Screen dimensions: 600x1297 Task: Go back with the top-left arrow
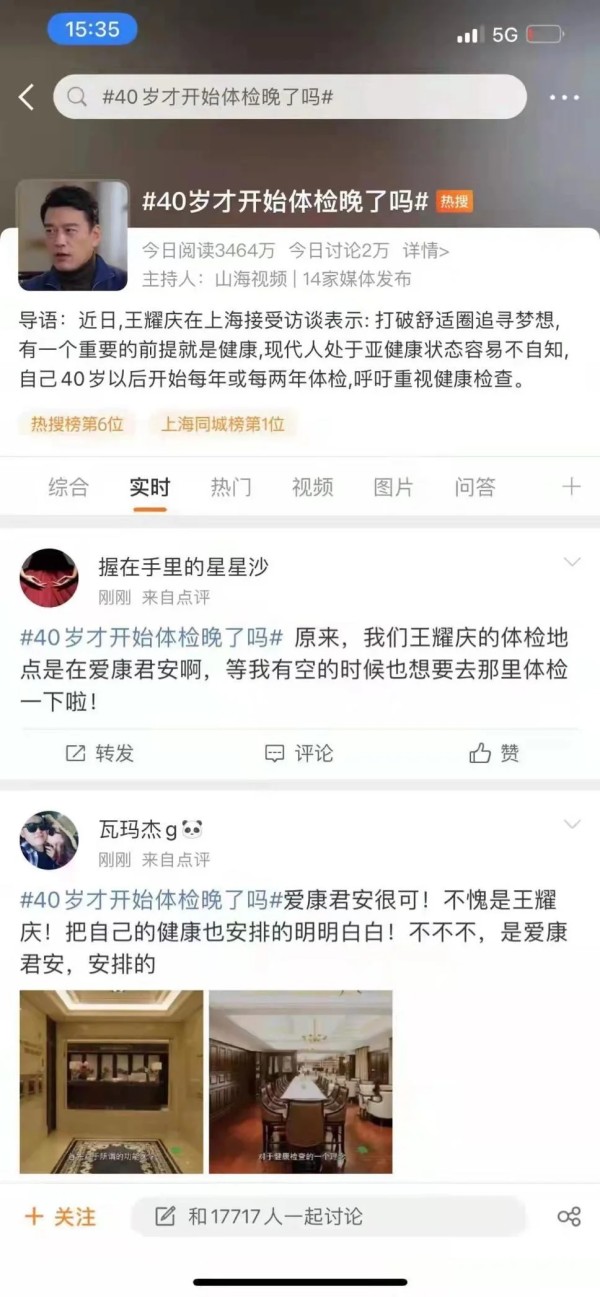pyautogui.click(x=27, y=97)
